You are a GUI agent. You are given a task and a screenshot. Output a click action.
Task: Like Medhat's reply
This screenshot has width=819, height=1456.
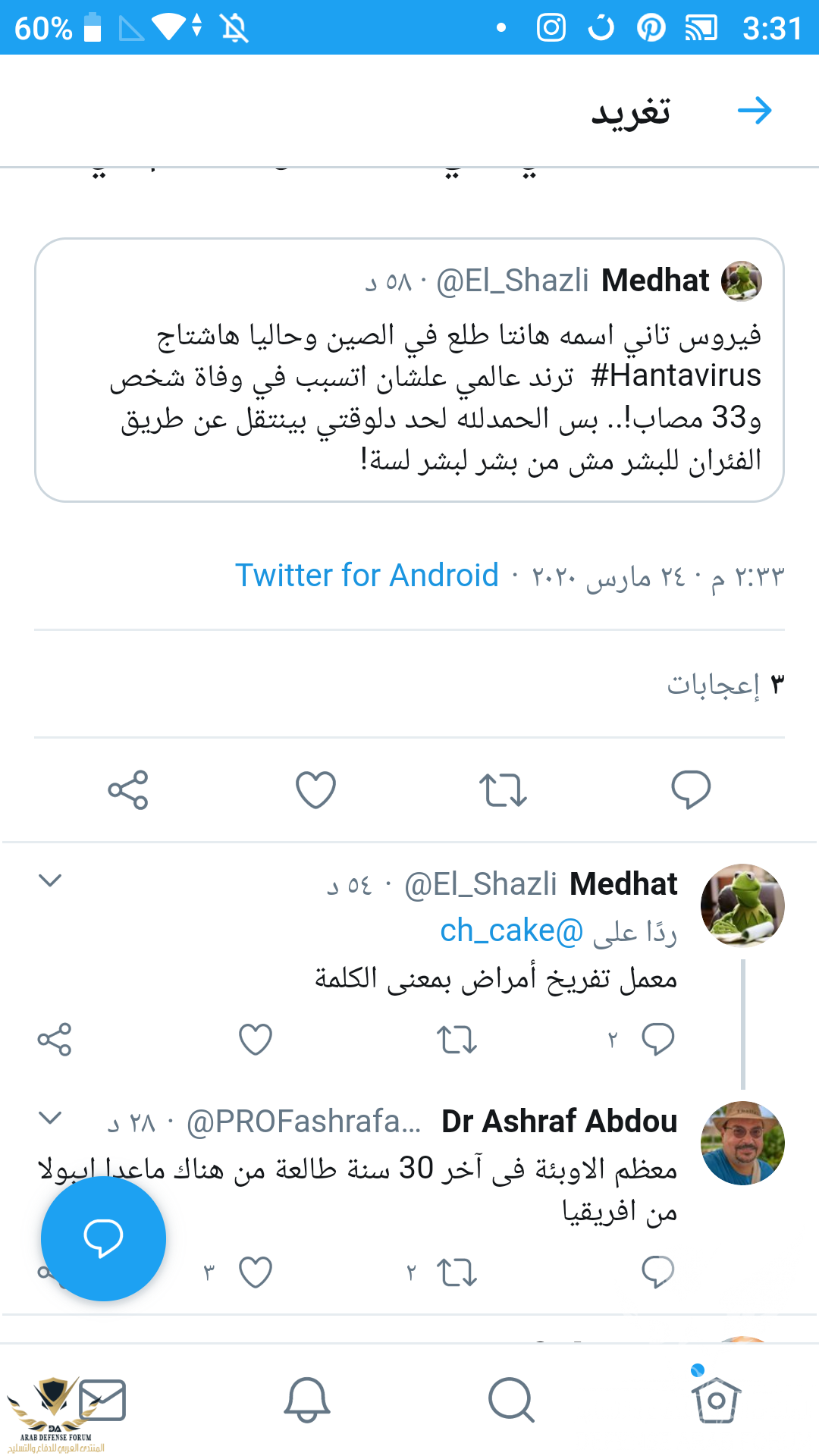tap(256, 1039)
